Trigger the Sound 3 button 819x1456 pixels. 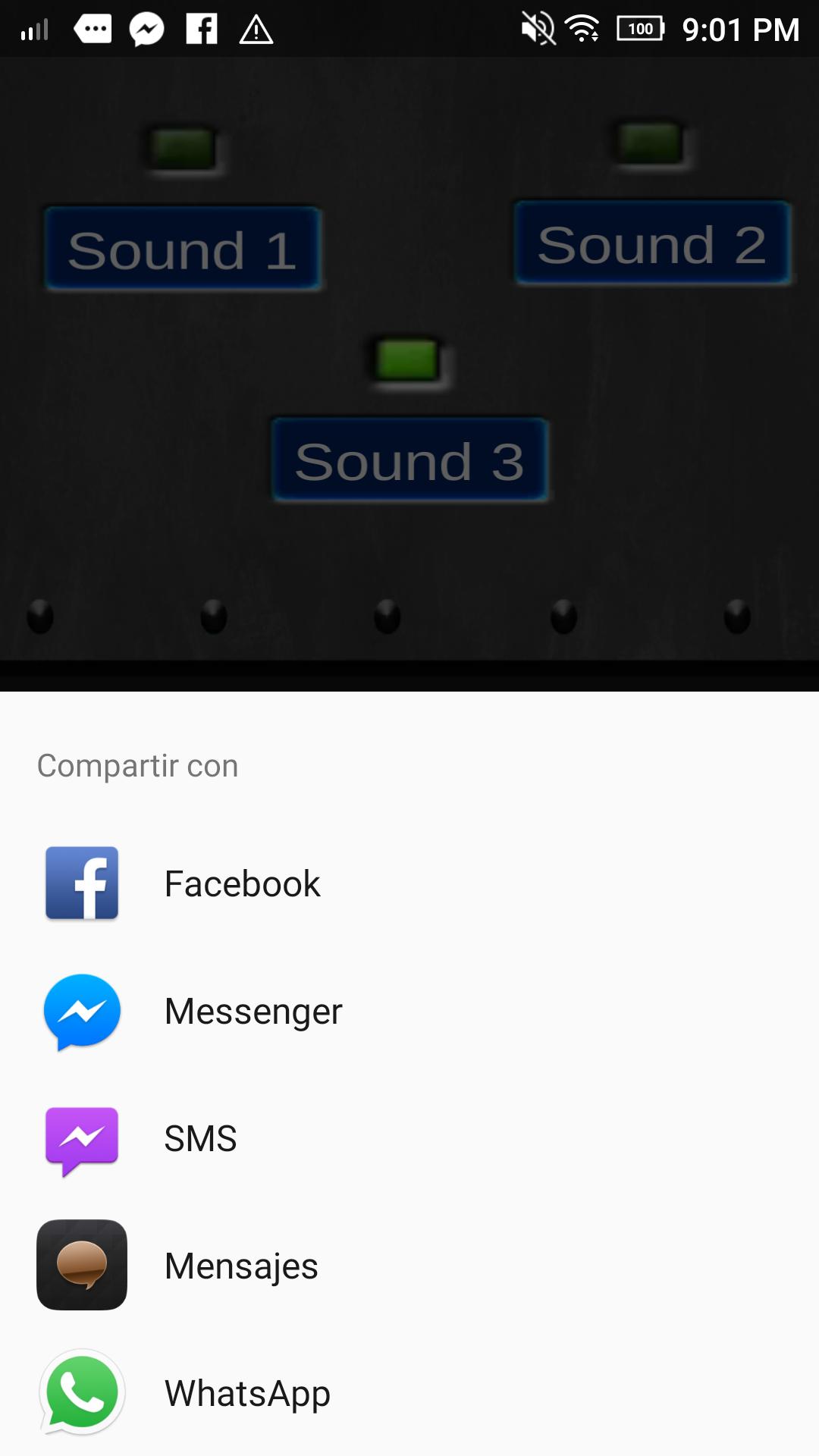[x=409, y=460]
